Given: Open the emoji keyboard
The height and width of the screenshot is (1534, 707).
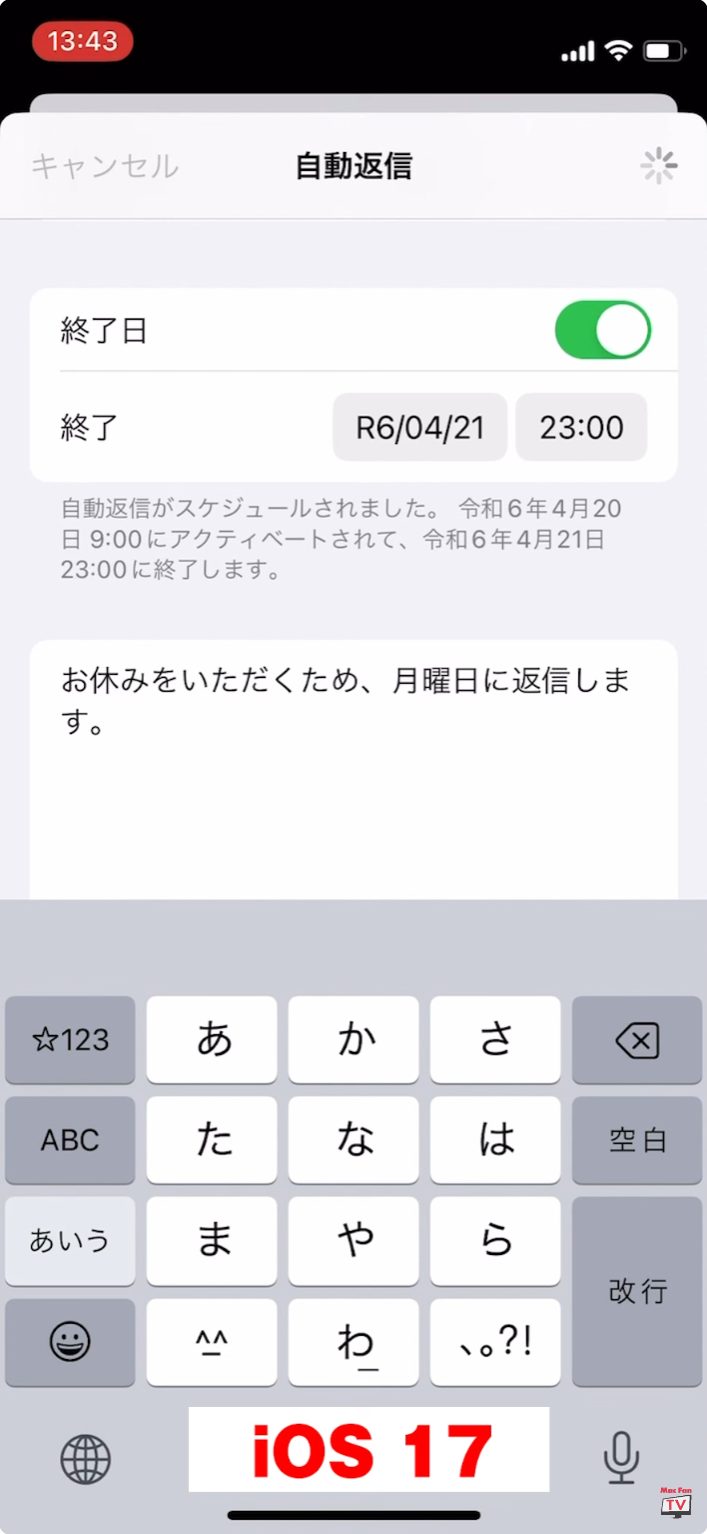Looking at the screenshot, I should [x=70, y=1342].
